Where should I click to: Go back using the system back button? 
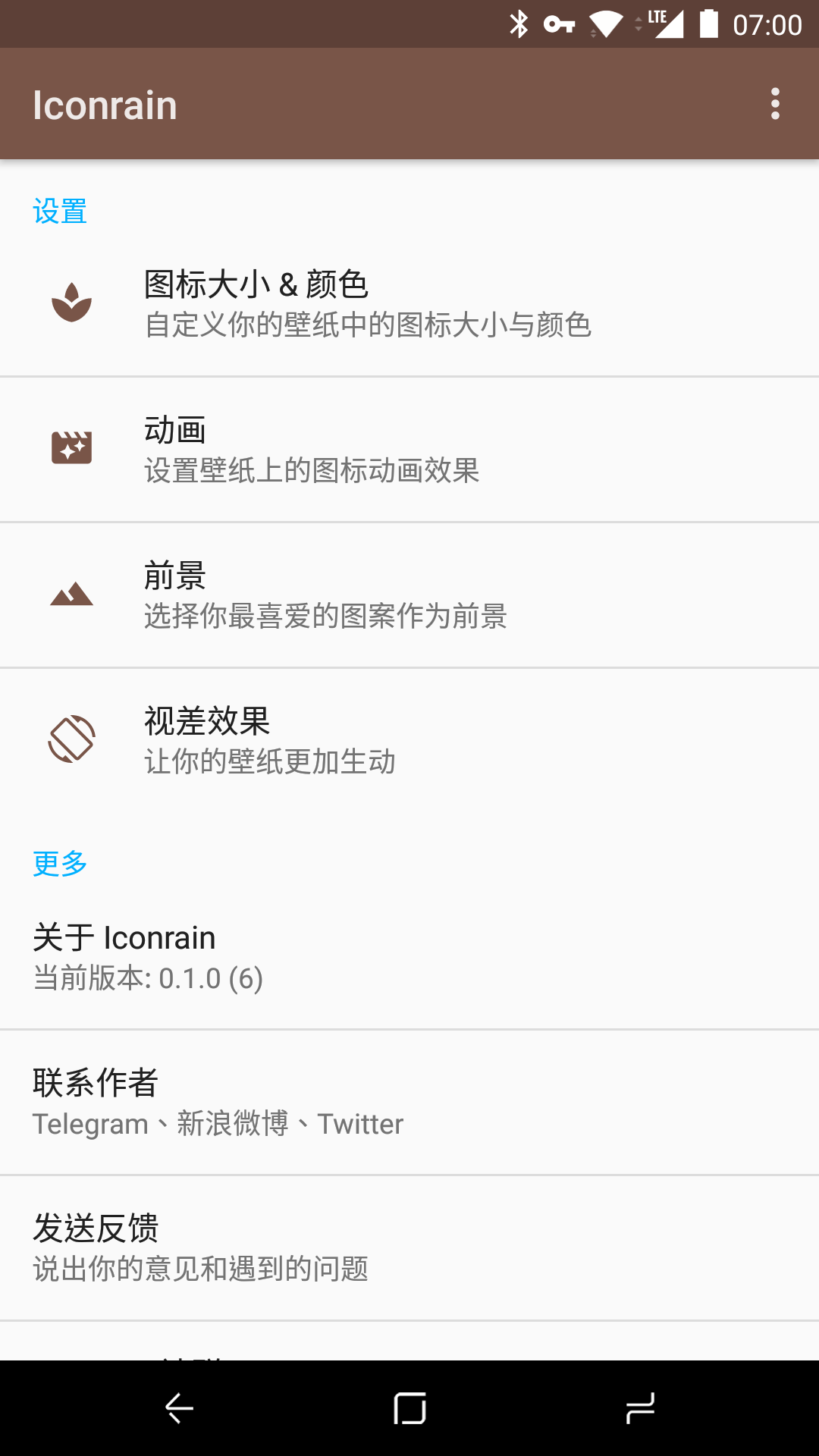tap(180, 1408)
